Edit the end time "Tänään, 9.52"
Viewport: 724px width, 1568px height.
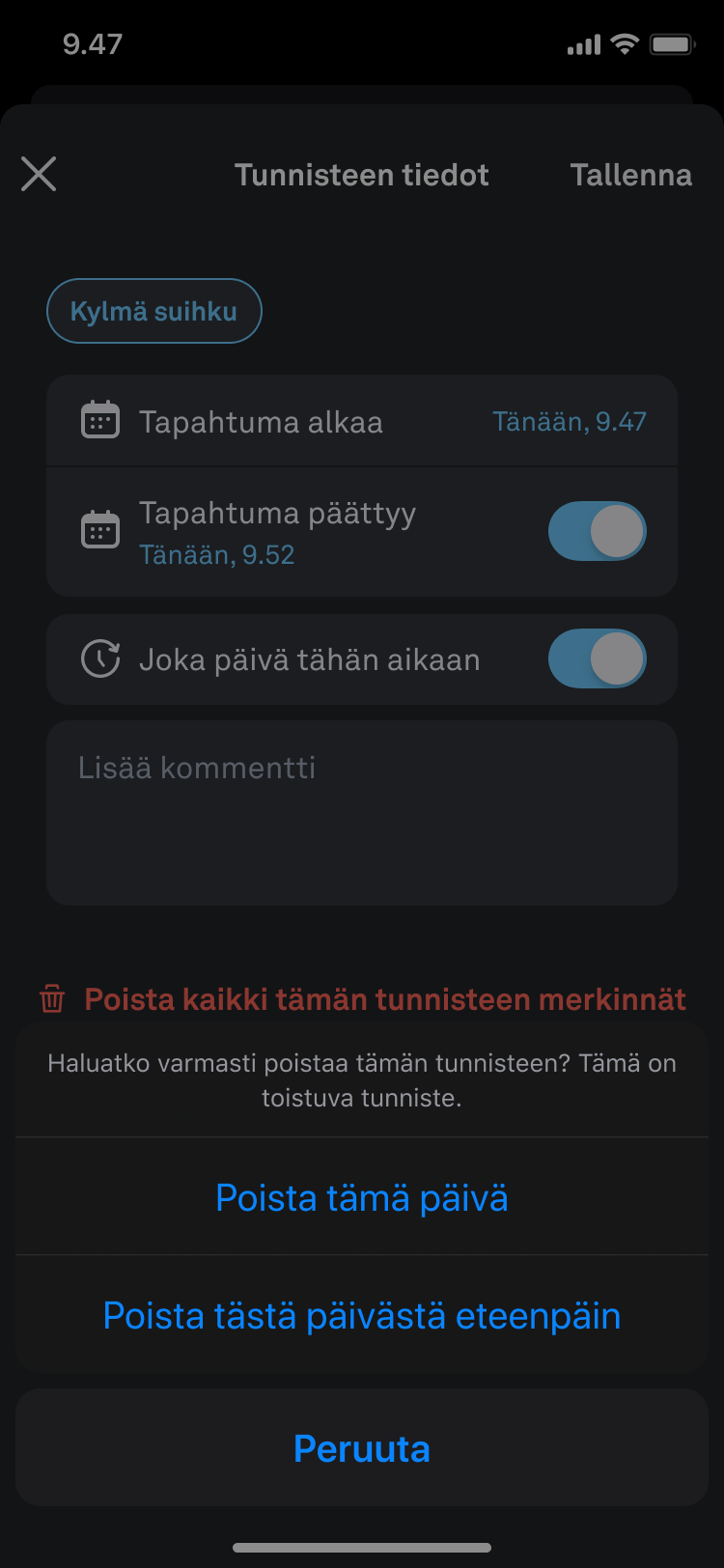click(217, 555)
